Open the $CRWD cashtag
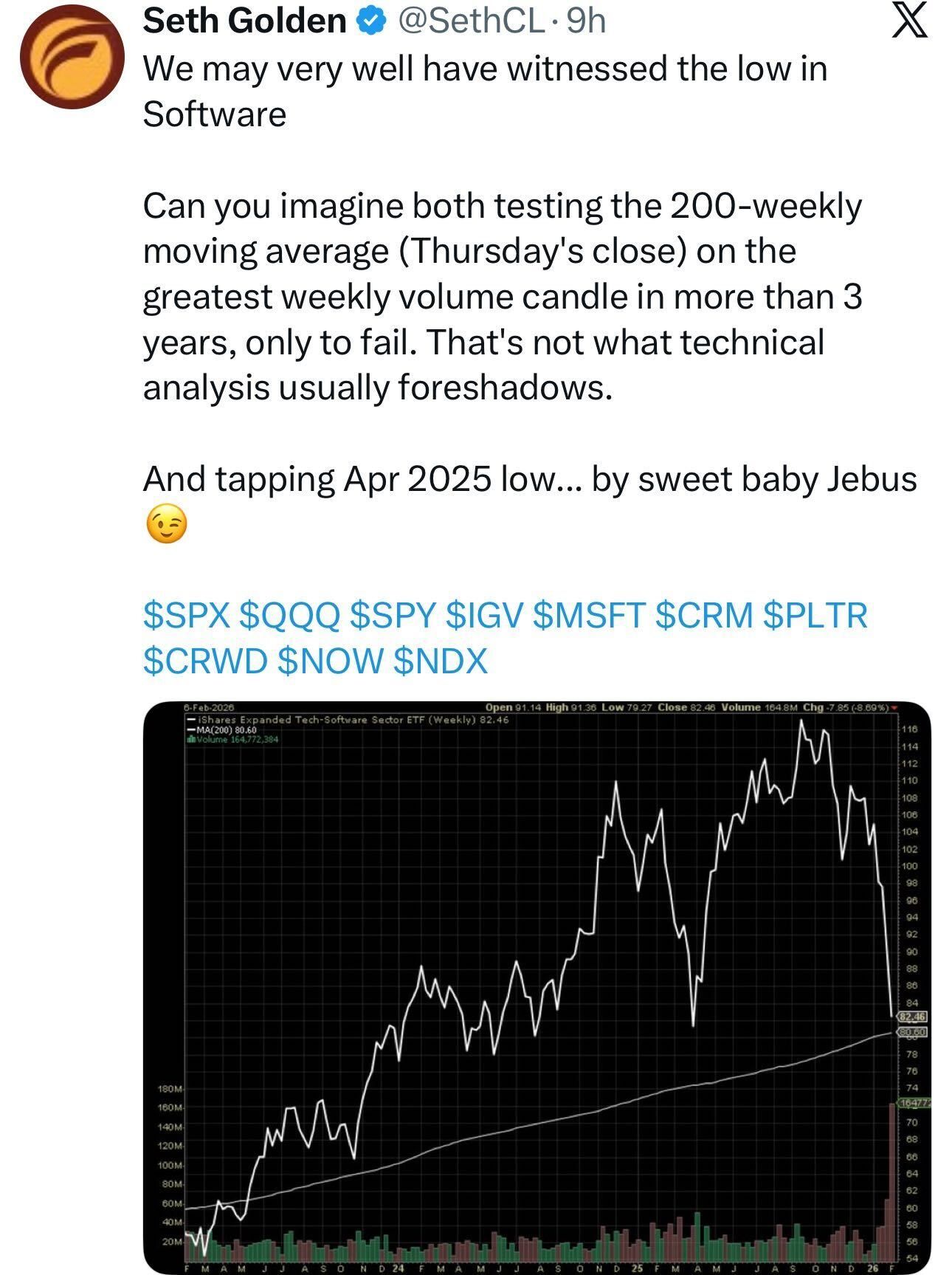This screenshot has height=1275, width=952. click(205, 661)
